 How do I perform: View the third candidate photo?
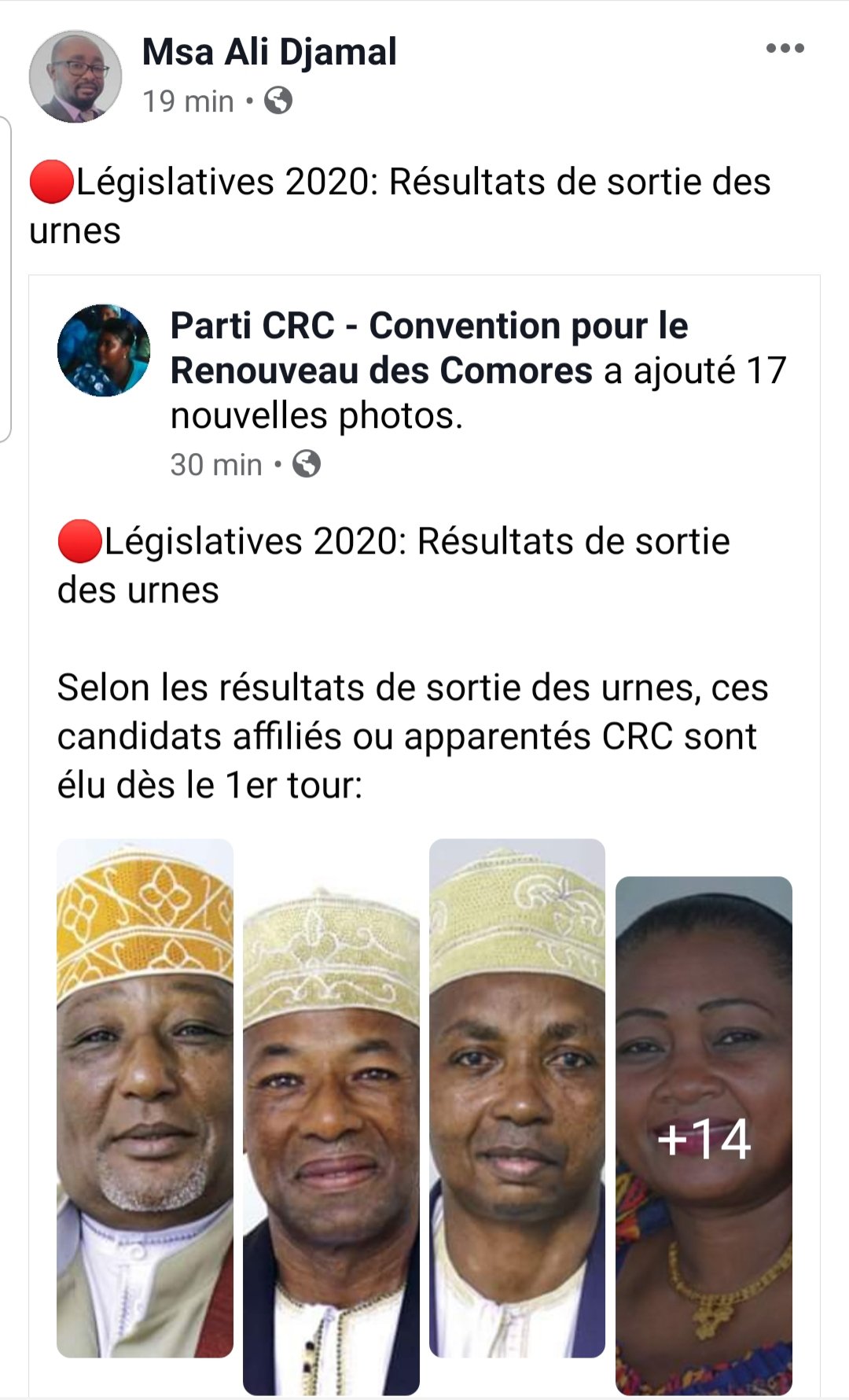(x=517, y=1098)
